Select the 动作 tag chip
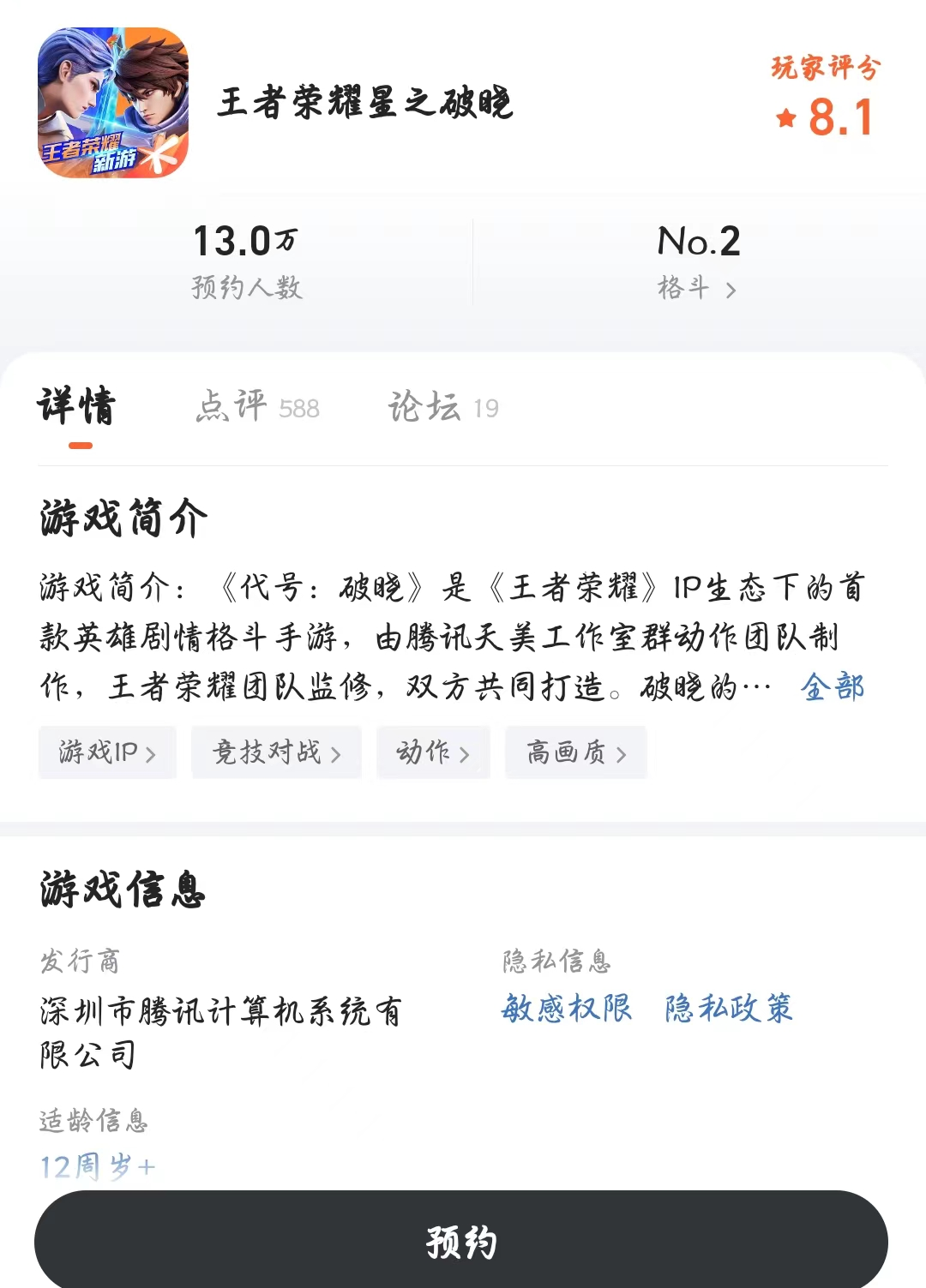Screen dimensions: 926x1288 [433, 752]
